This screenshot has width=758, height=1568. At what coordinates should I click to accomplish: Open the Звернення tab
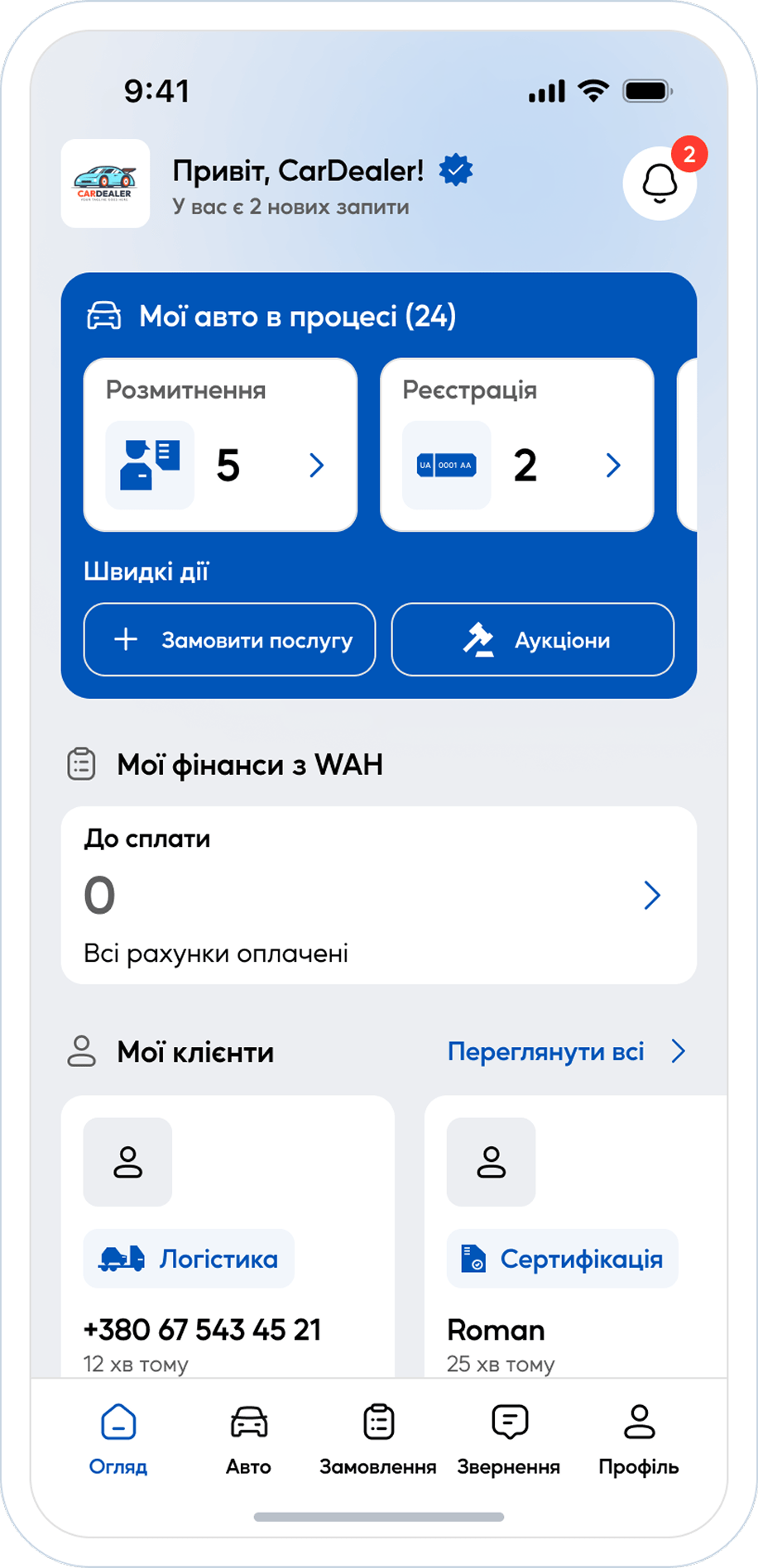pyautogui.click(x=508, y=1439)
